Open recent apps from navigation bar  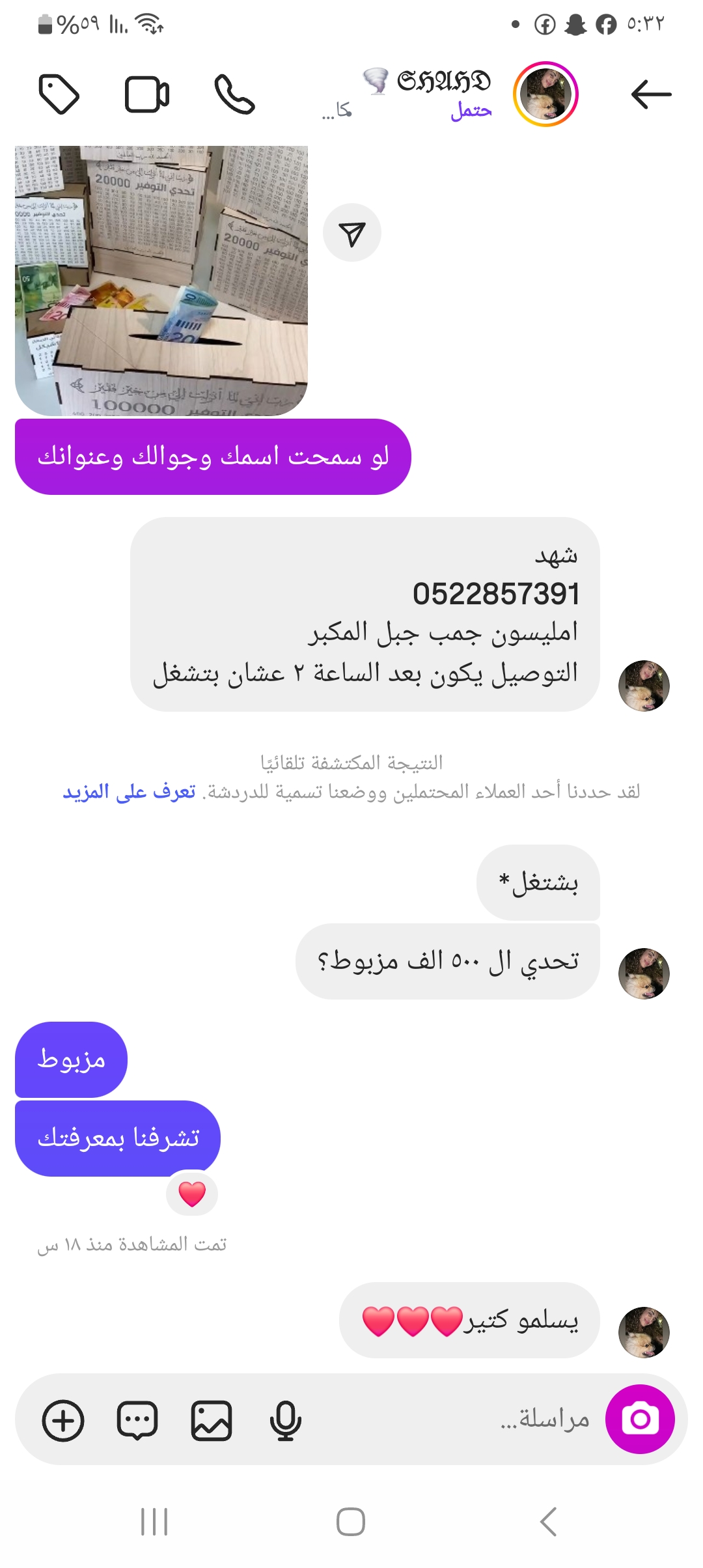[154, 1522]
